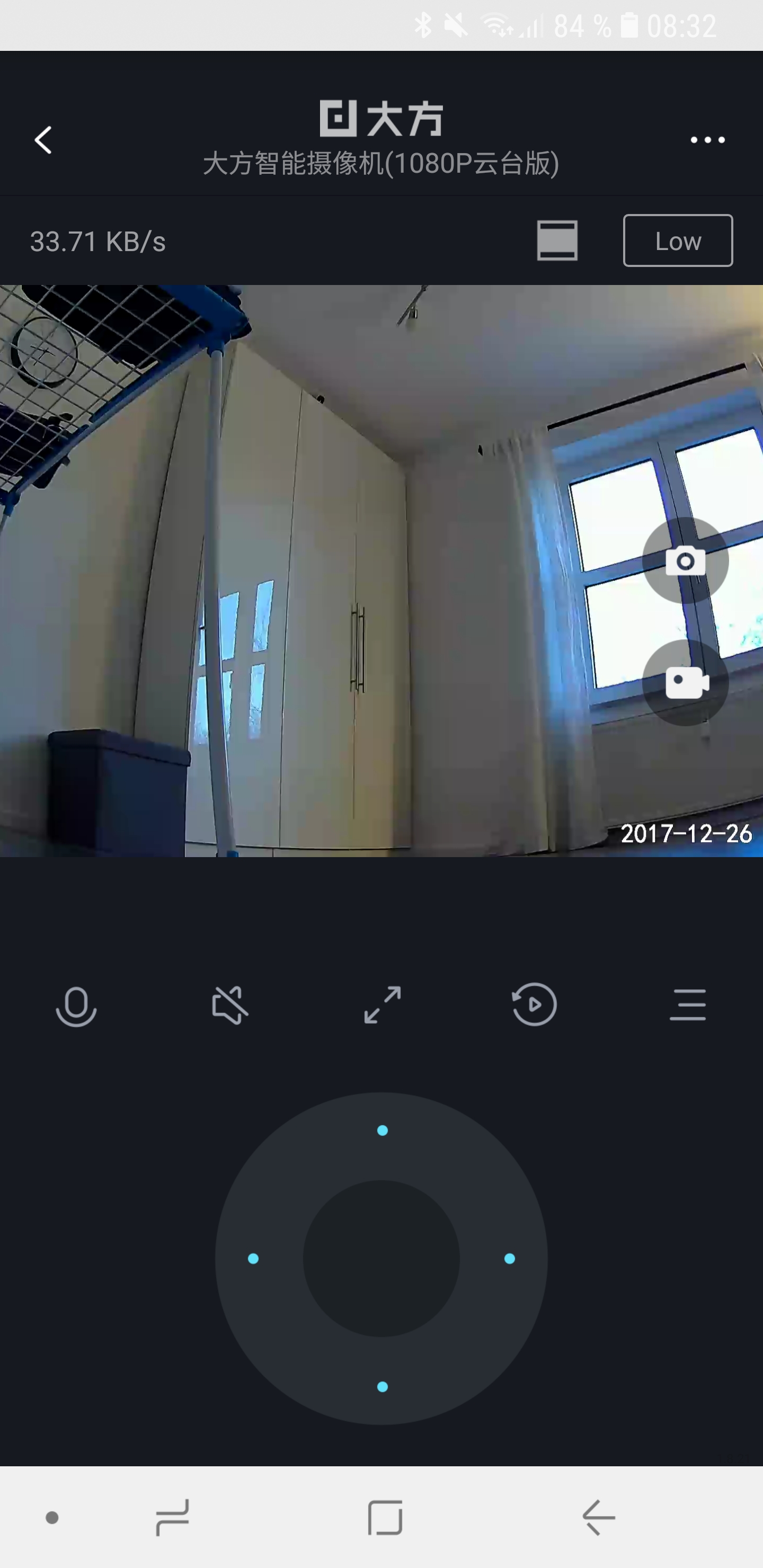Activate the microphone to talk
Viewport: 763px width, 1568px height.
[x=76, y=1005]
